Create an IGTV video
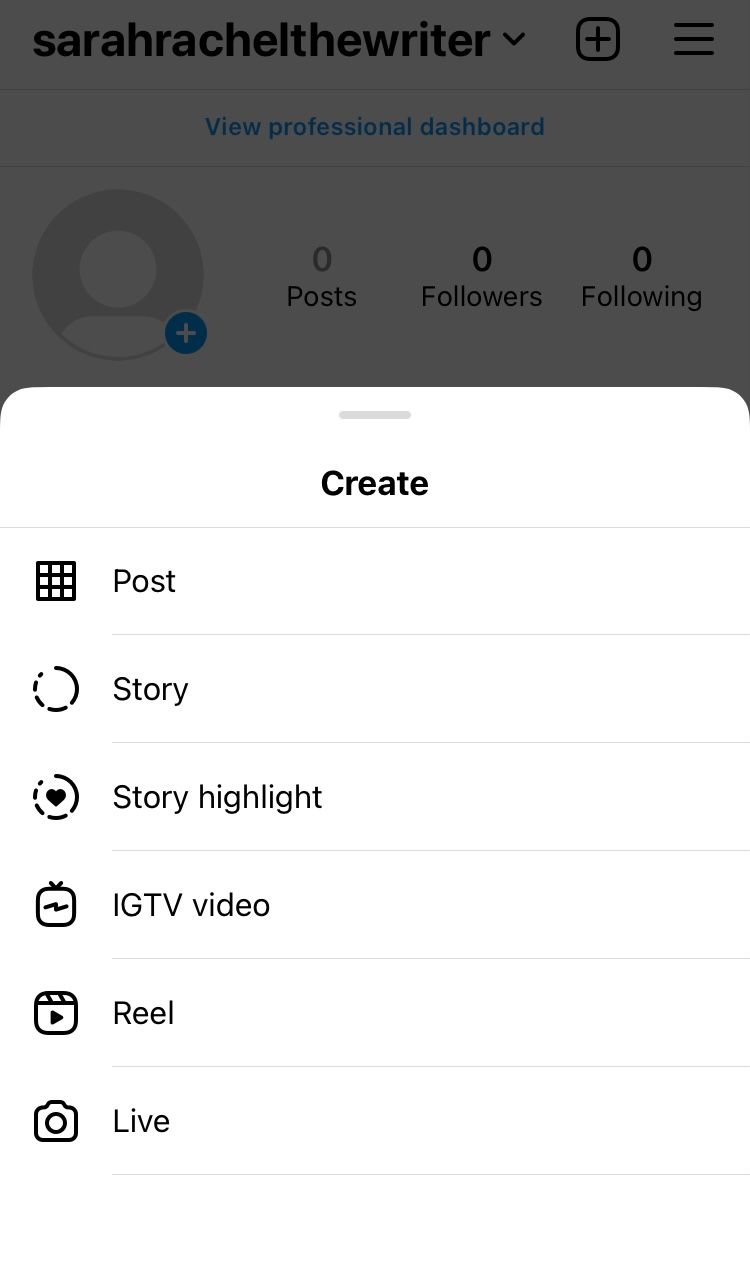Image resolution: width=750 pixels, height=1283 pixels. coord(375,905)
